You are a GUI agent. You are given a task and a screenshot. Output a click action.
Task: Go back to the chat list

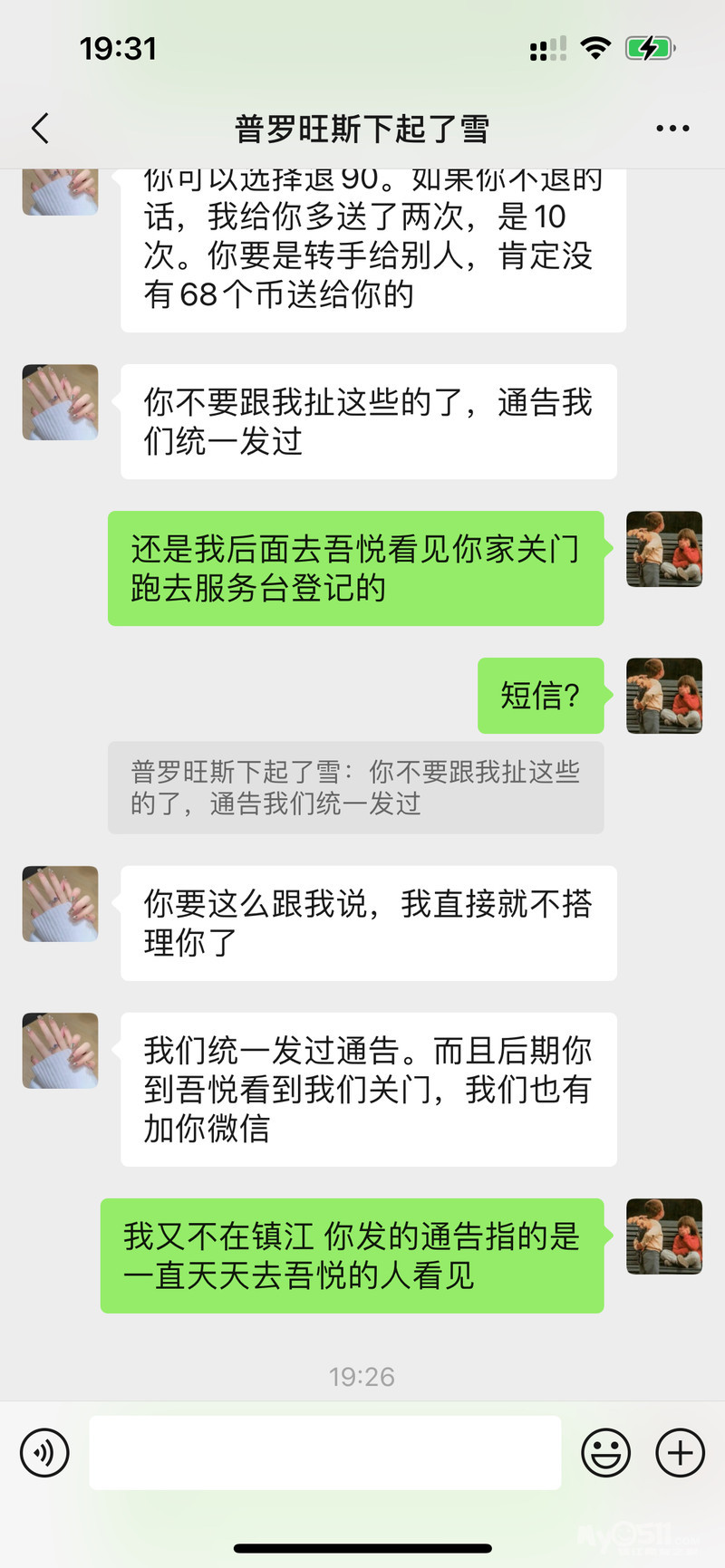(x=40, y=129)
